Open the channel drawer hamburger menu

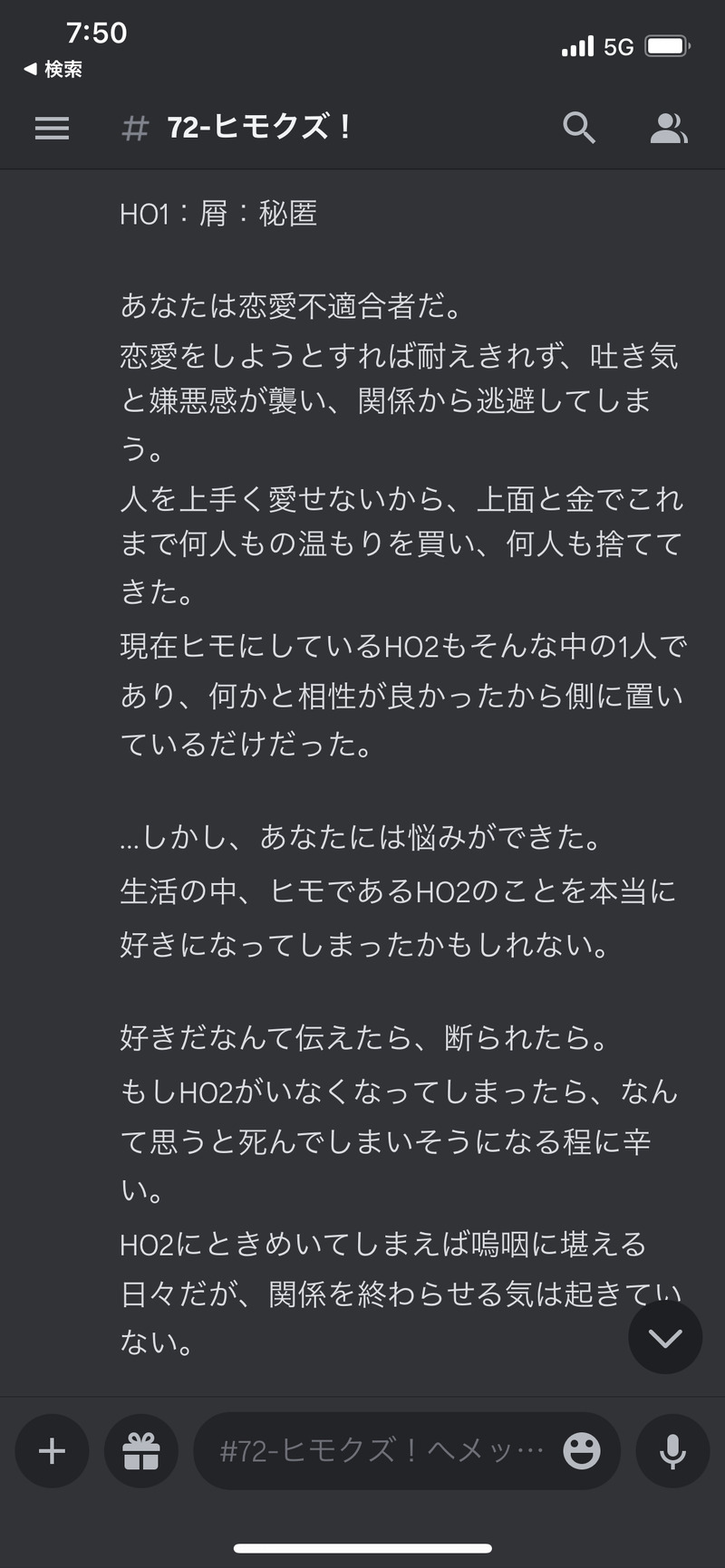click(x=52, y=129)
